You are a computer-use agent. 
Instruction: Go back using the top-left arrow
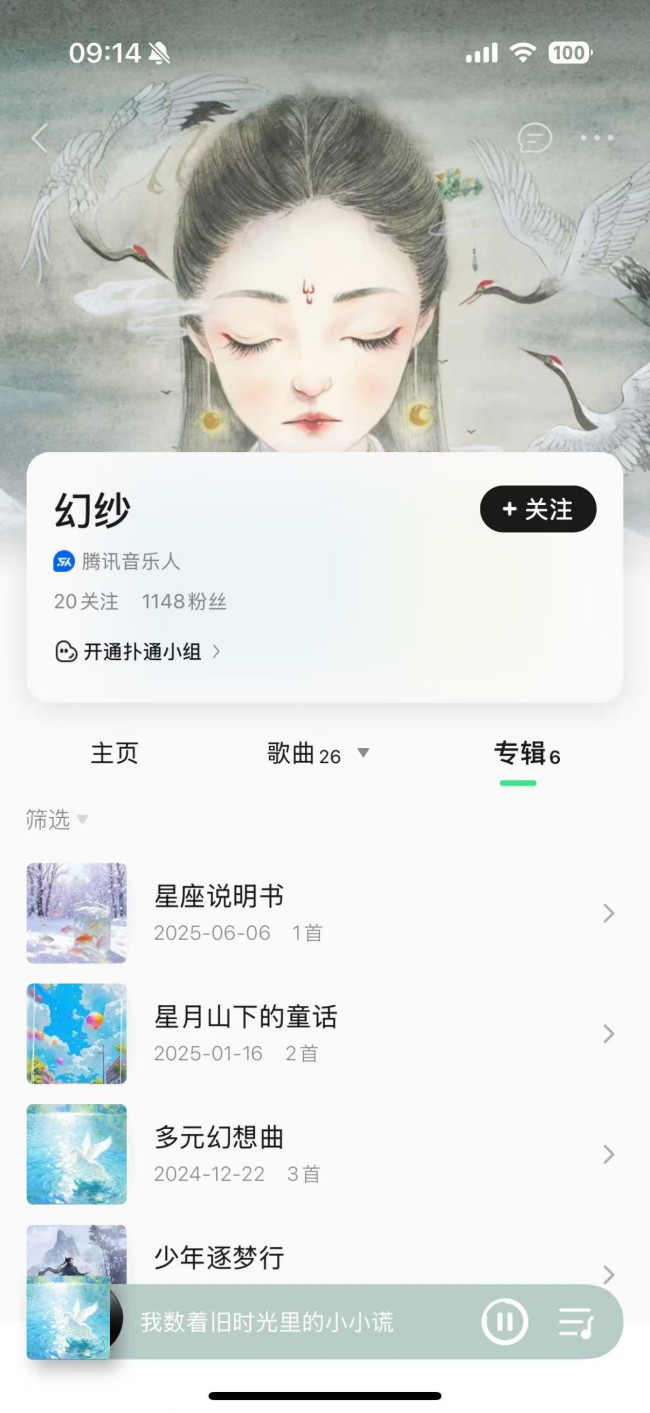[x=40, y=138]
